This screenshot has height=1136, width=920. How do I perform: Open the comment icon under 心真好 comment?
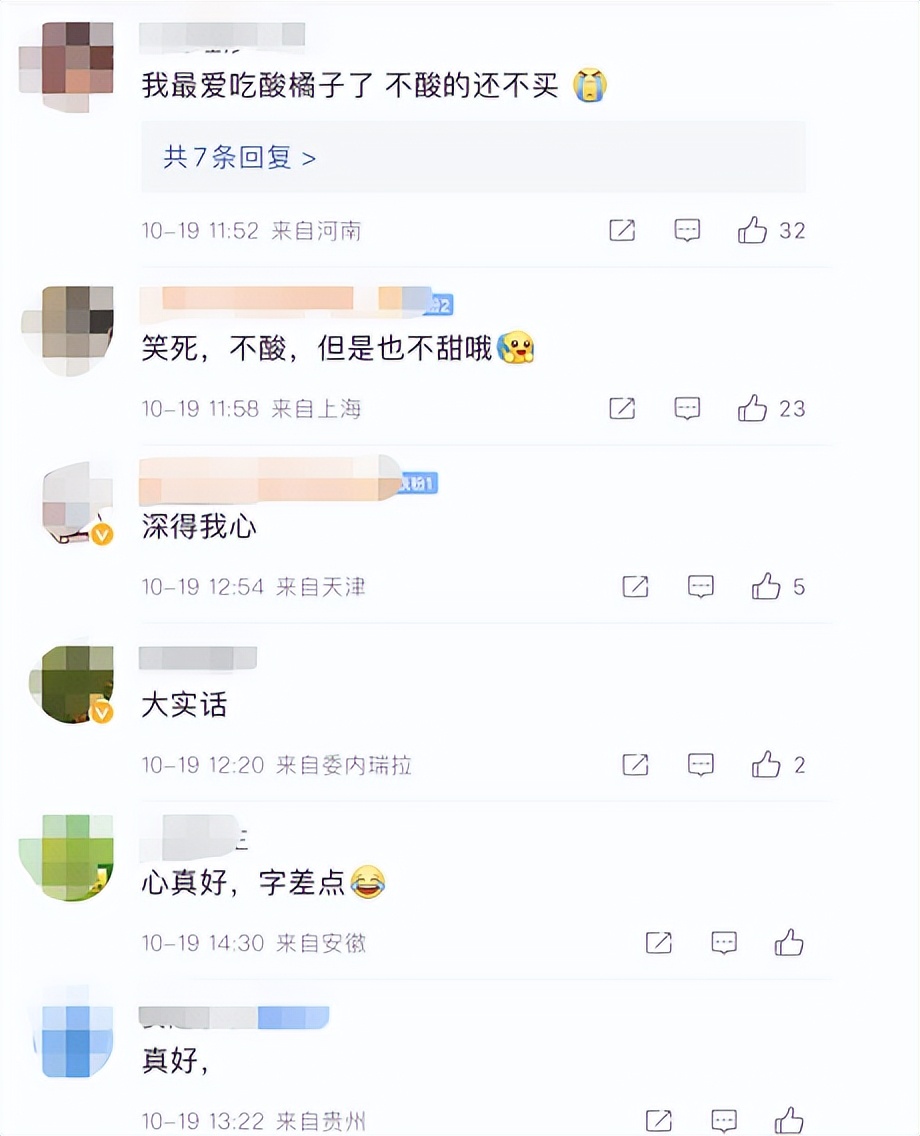click(x=722, y=942)
